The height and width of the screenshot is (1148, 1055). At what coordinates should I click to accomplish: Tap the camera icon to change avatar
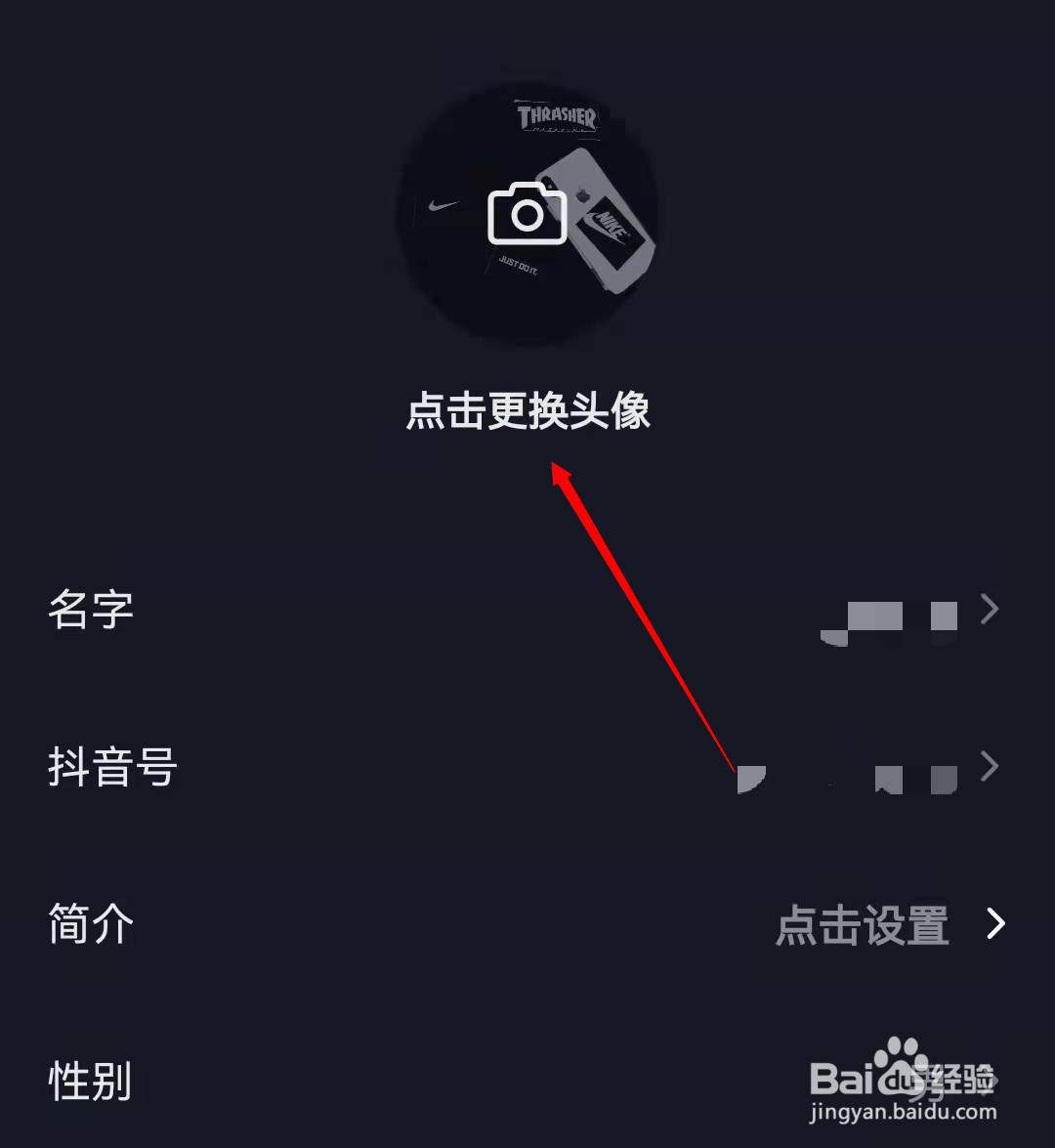point(526,212)
